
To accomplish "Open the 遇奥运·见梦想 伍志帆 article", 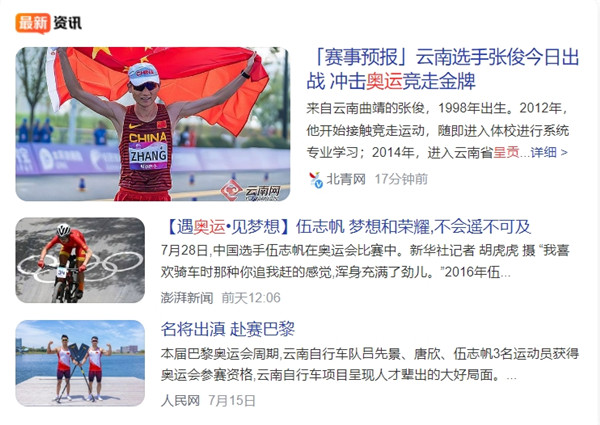I will click(345, 226).
